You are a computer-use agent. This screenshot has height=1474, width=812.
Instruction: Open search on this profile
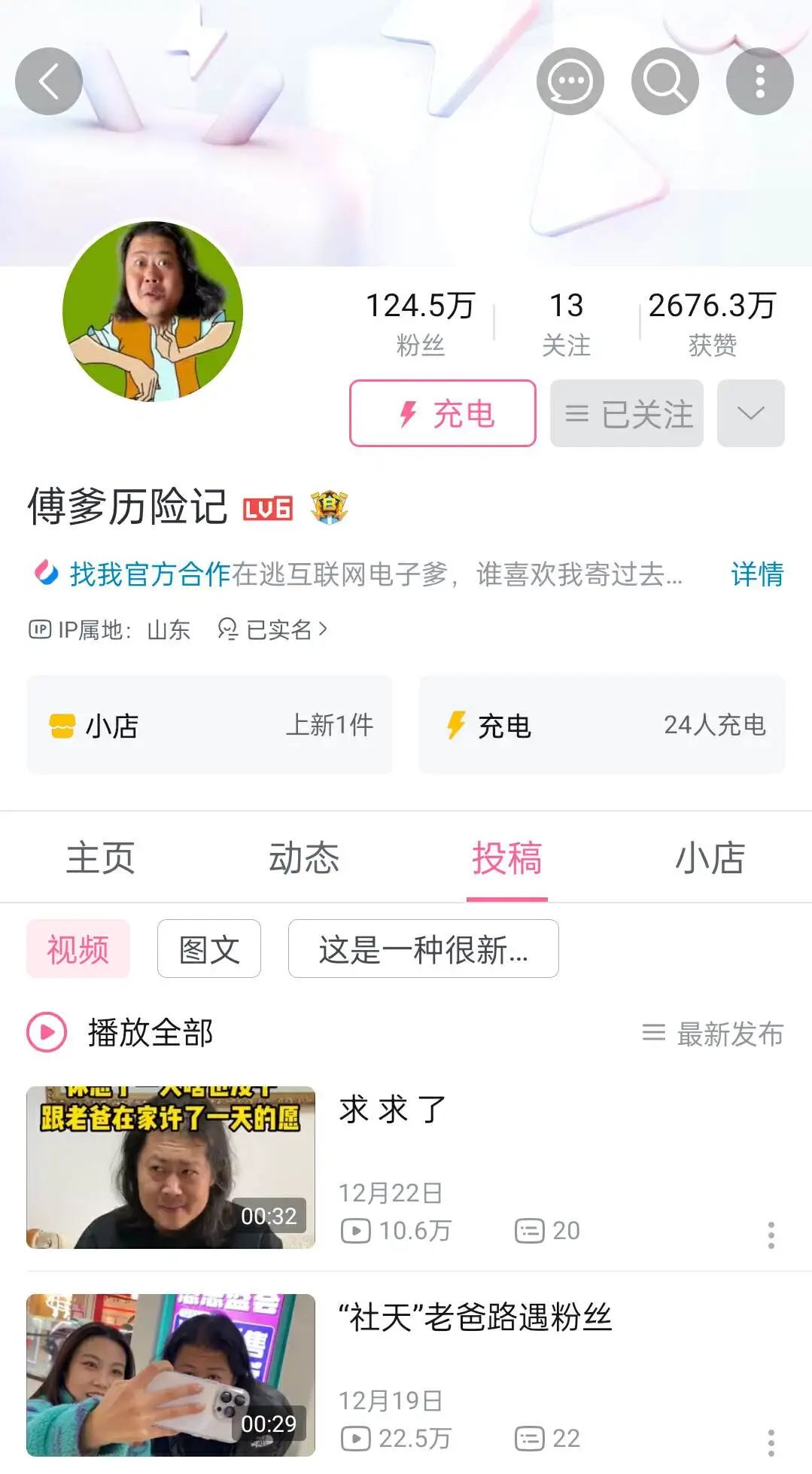click(x=665, y=81)
